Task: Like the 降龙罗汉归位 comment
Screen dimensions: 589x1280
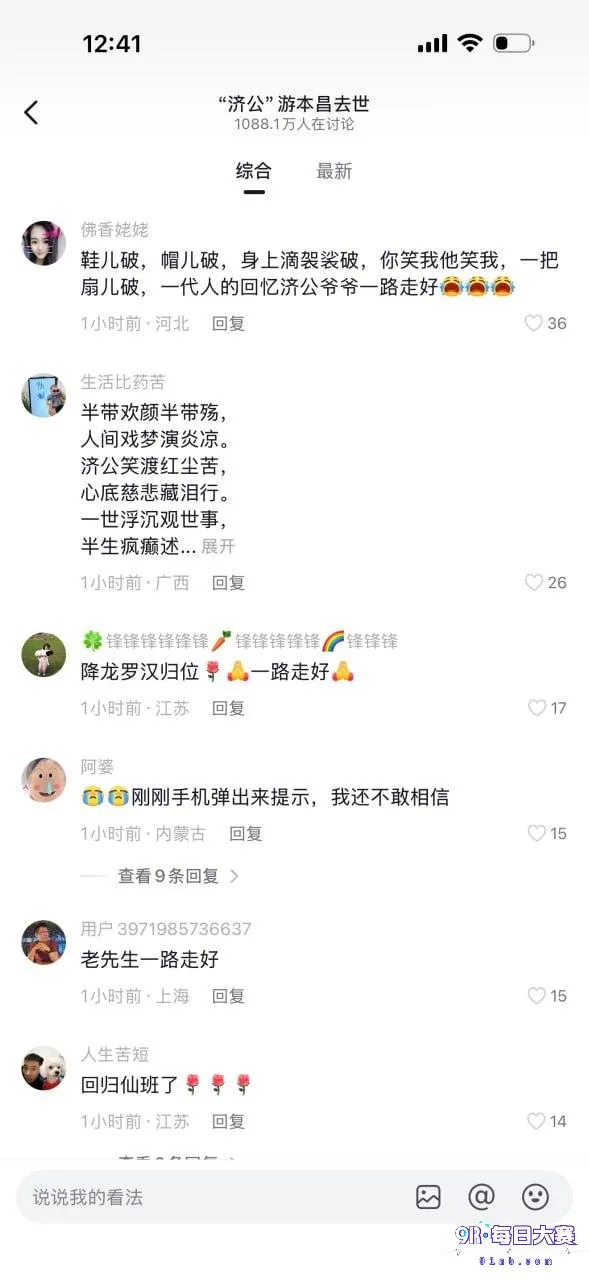Action: click(546, 708)
